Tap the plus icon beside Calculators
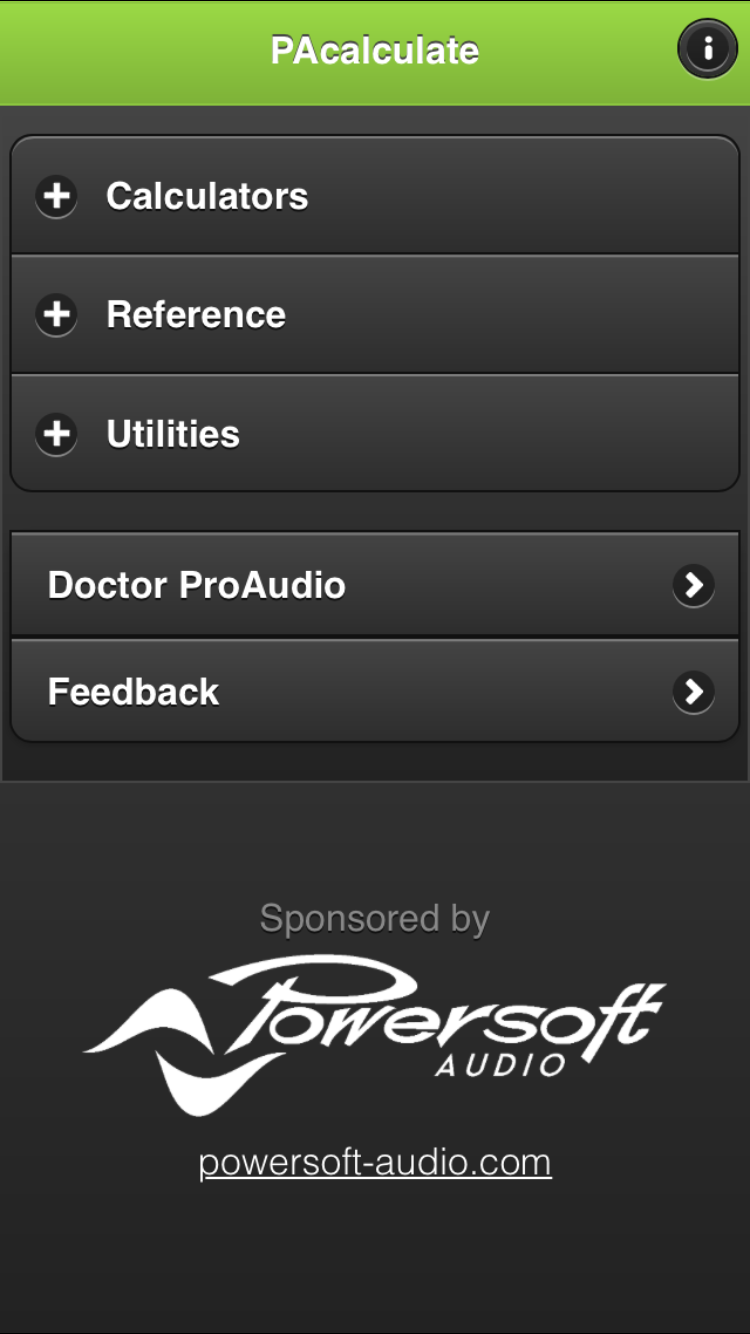750x1334 pixels. point(56,197)
